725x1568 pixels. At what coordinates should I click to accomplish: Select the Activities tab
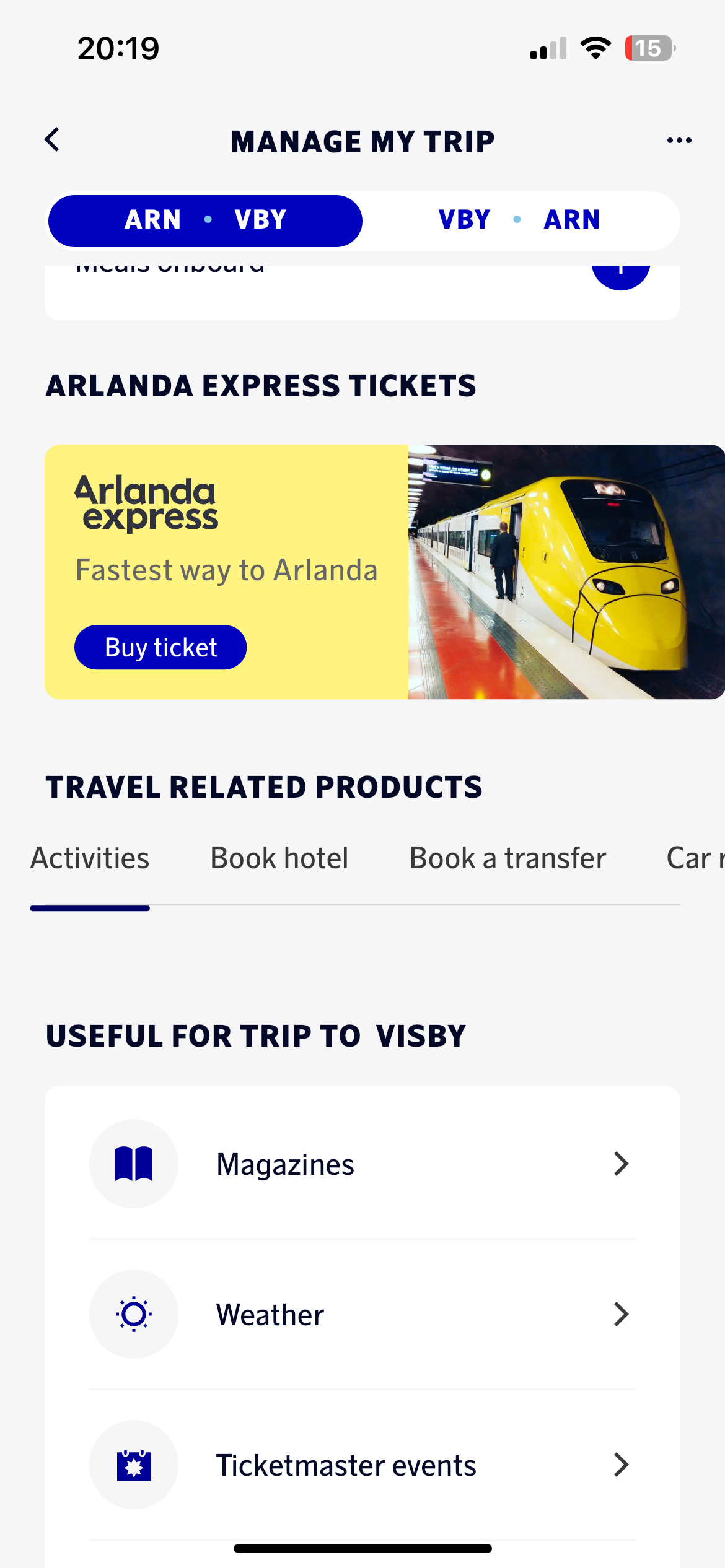[x=90, y=858]
